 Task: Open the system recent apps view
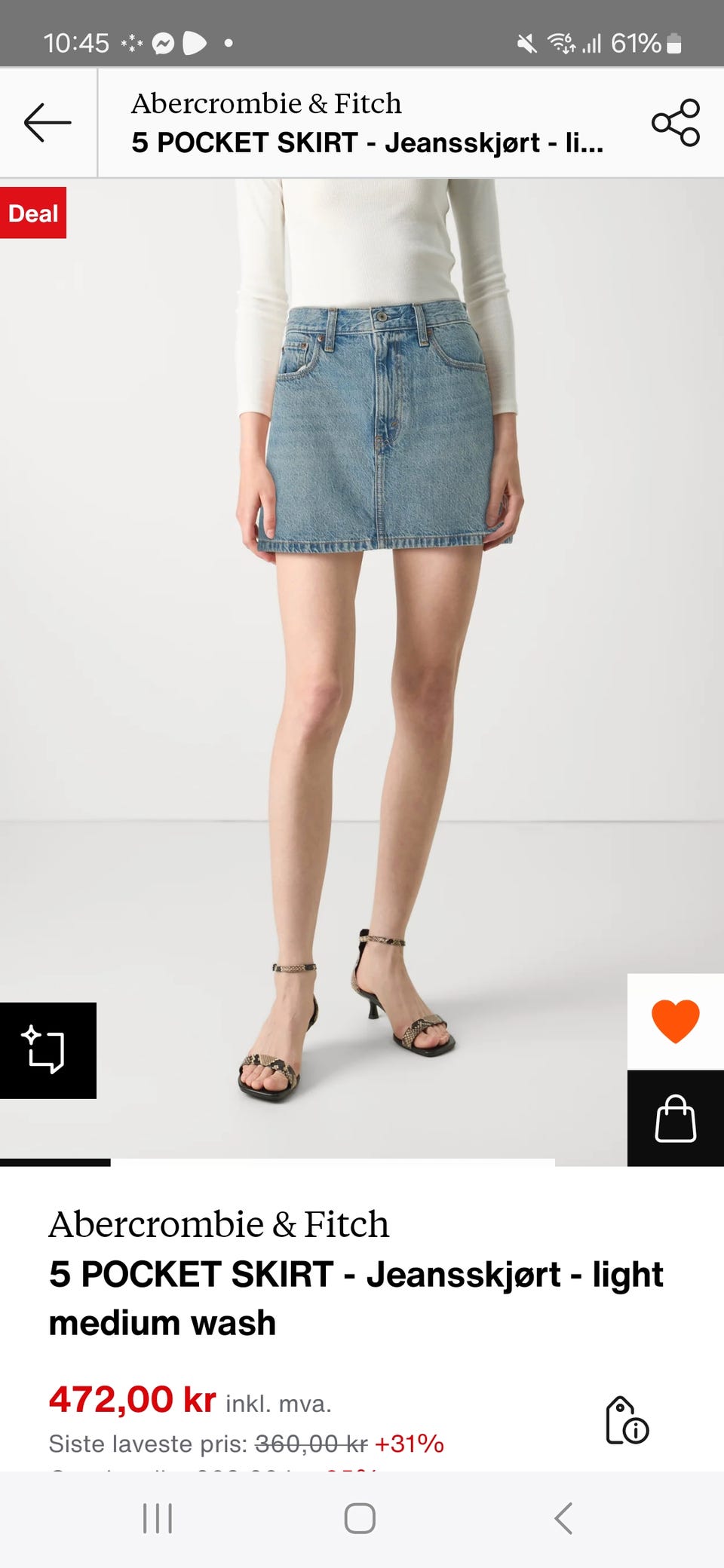tap(158, 1518)
